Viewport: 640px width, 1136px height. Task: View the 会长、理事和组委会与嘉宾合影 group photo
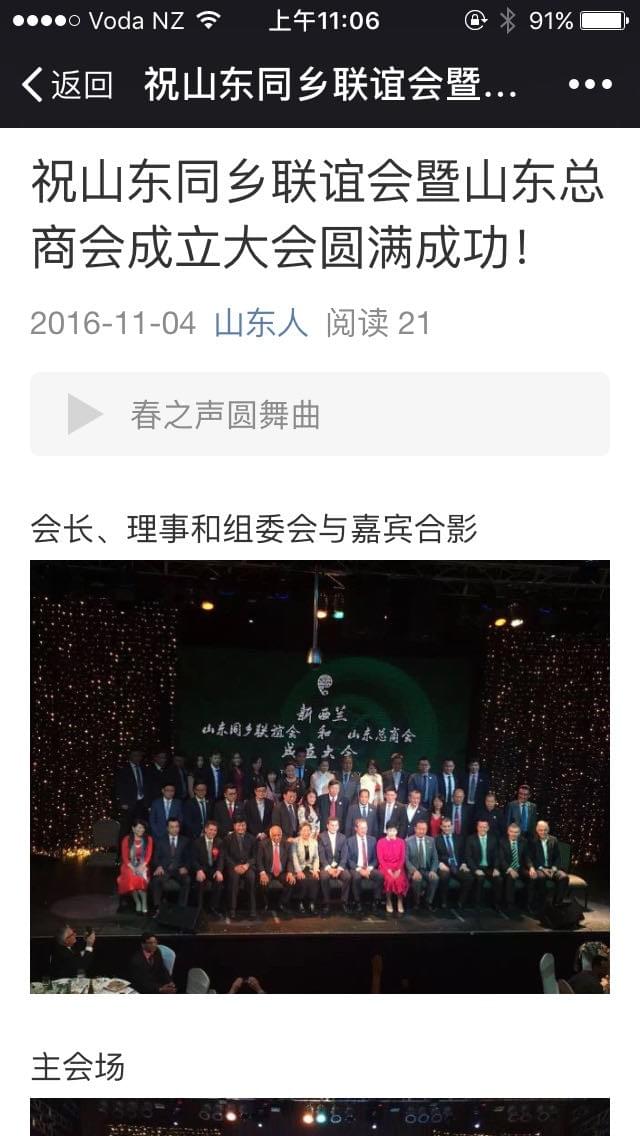pyautogui.click(x=320, y=776)
